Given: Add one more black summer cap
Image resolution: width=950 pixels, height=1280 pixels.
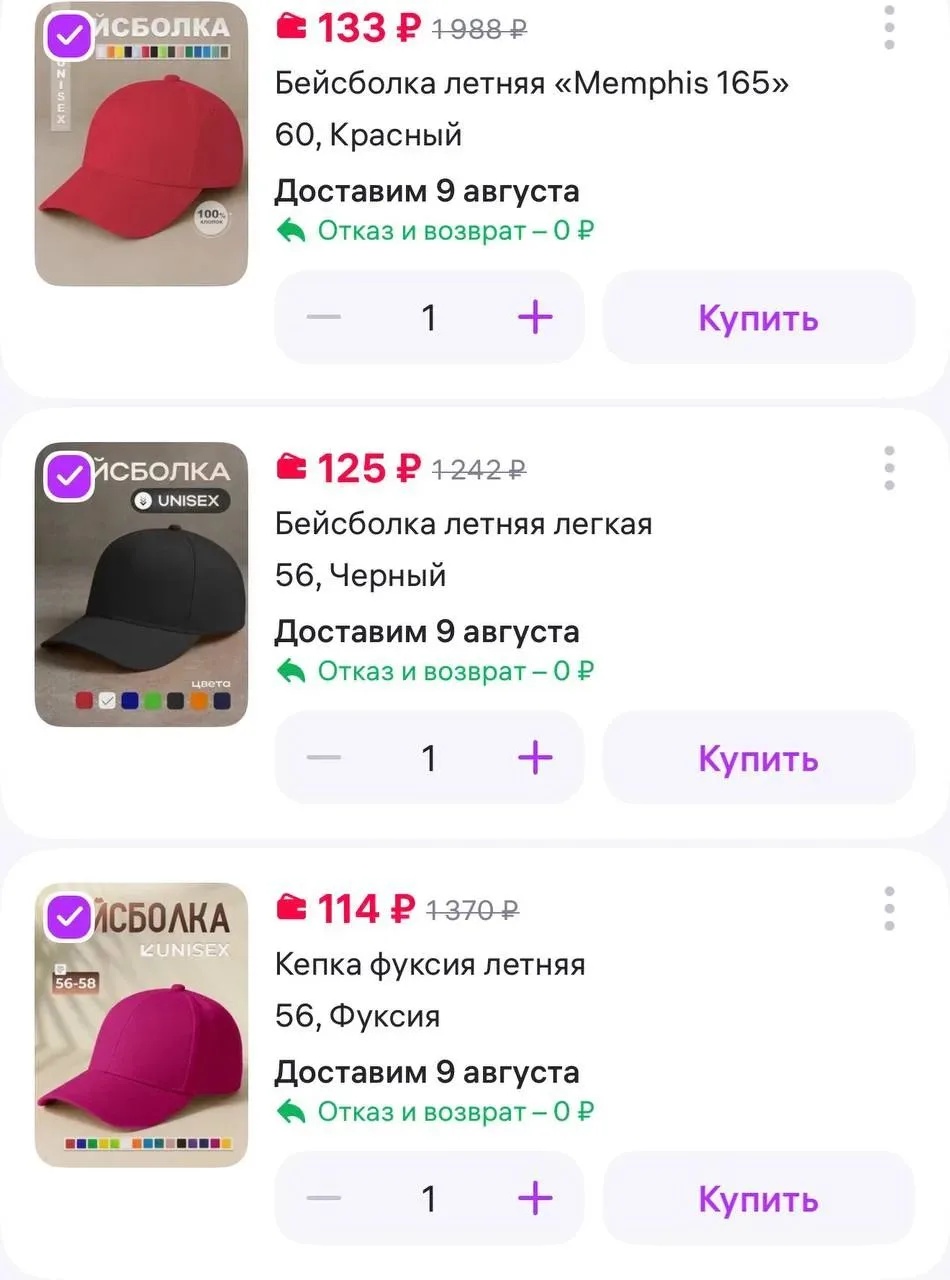Looking at the screenshot, I should (x=535, y=758).
